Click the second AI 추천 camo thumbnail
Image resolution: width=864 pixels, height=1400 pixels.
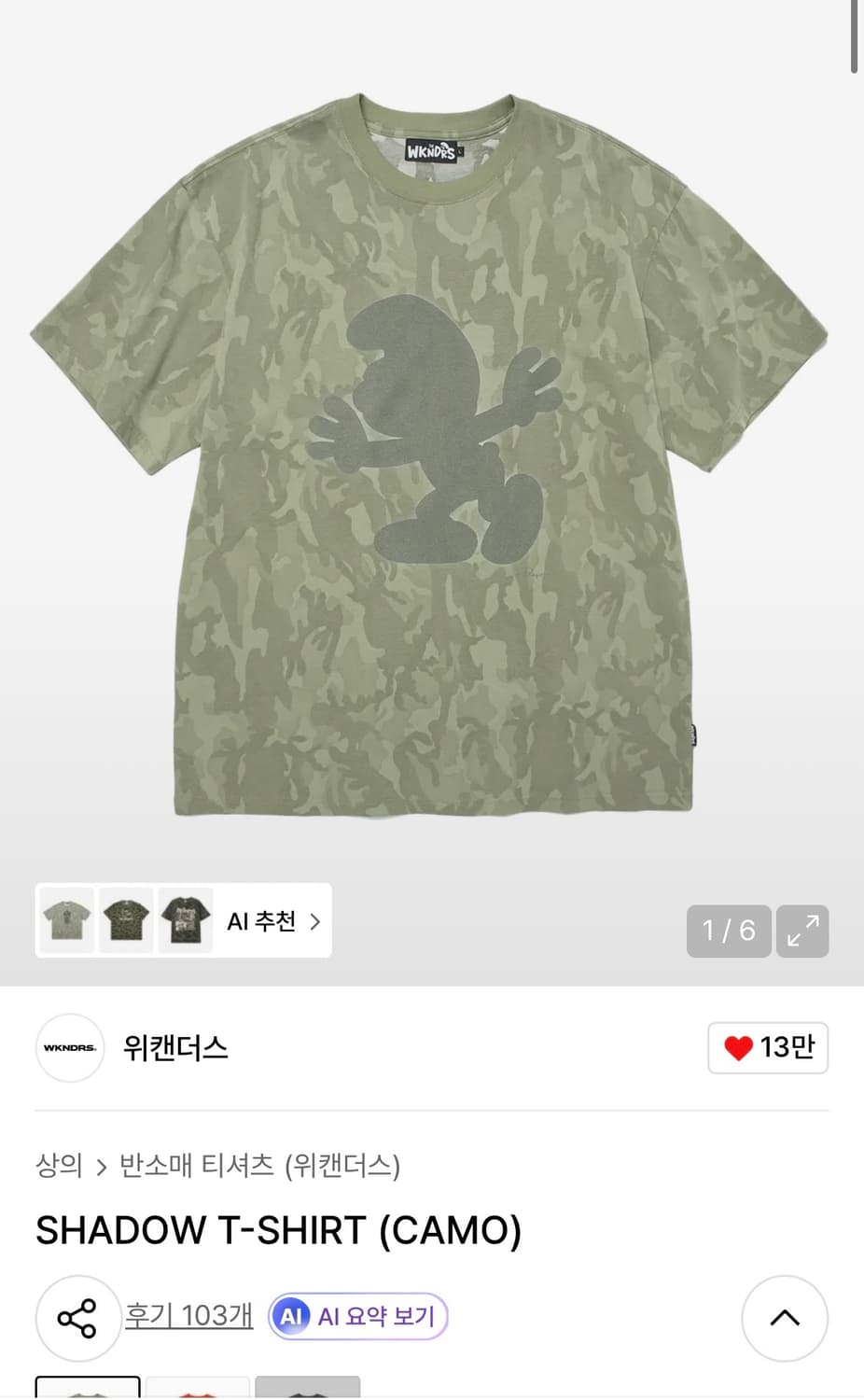tap(125, 920)
